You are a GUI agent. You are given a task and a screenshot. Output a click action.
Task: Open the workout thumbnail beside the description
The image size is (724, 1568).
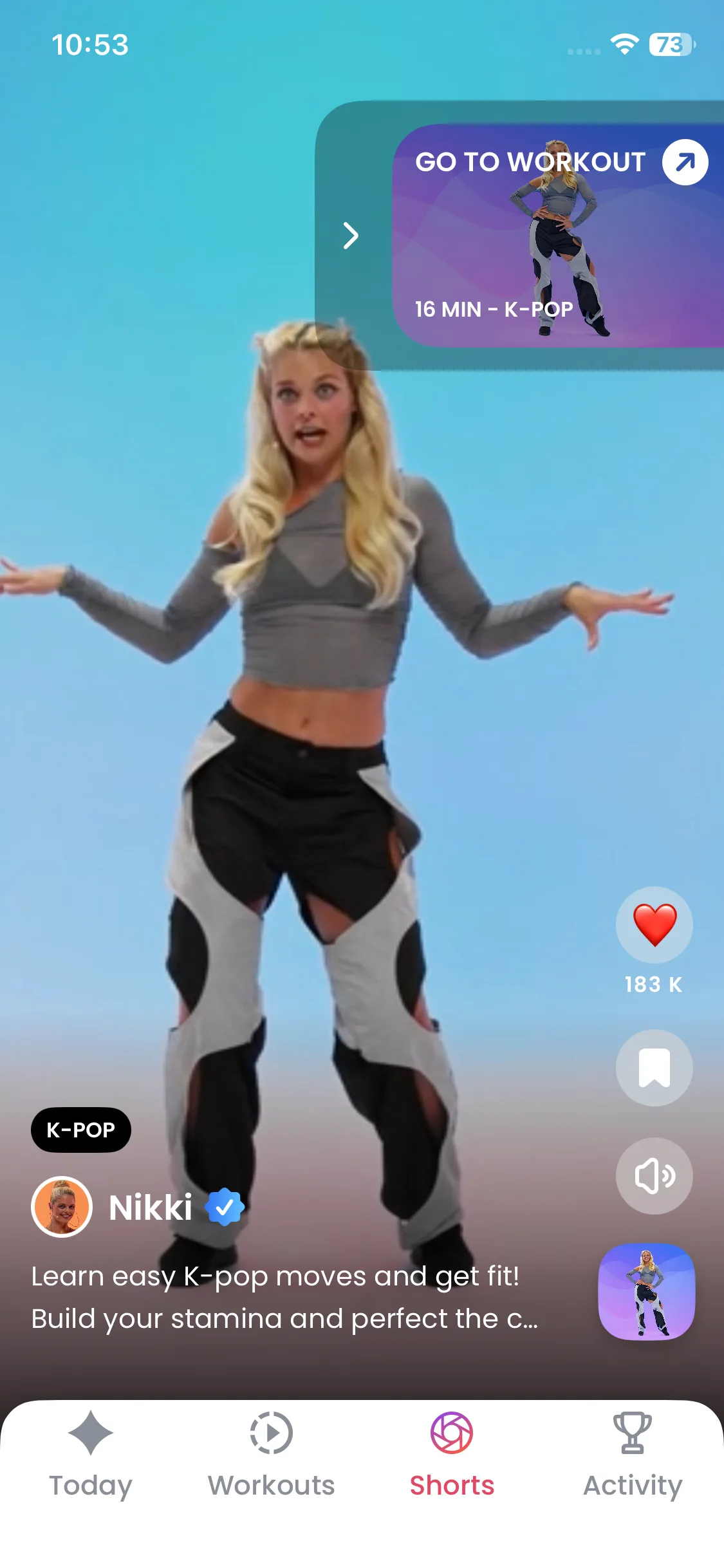click(647, 1291)
